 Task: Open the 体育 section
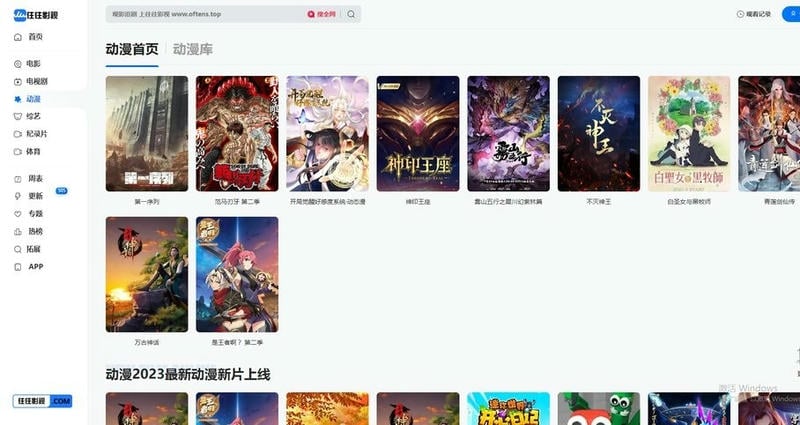point(34,151)
